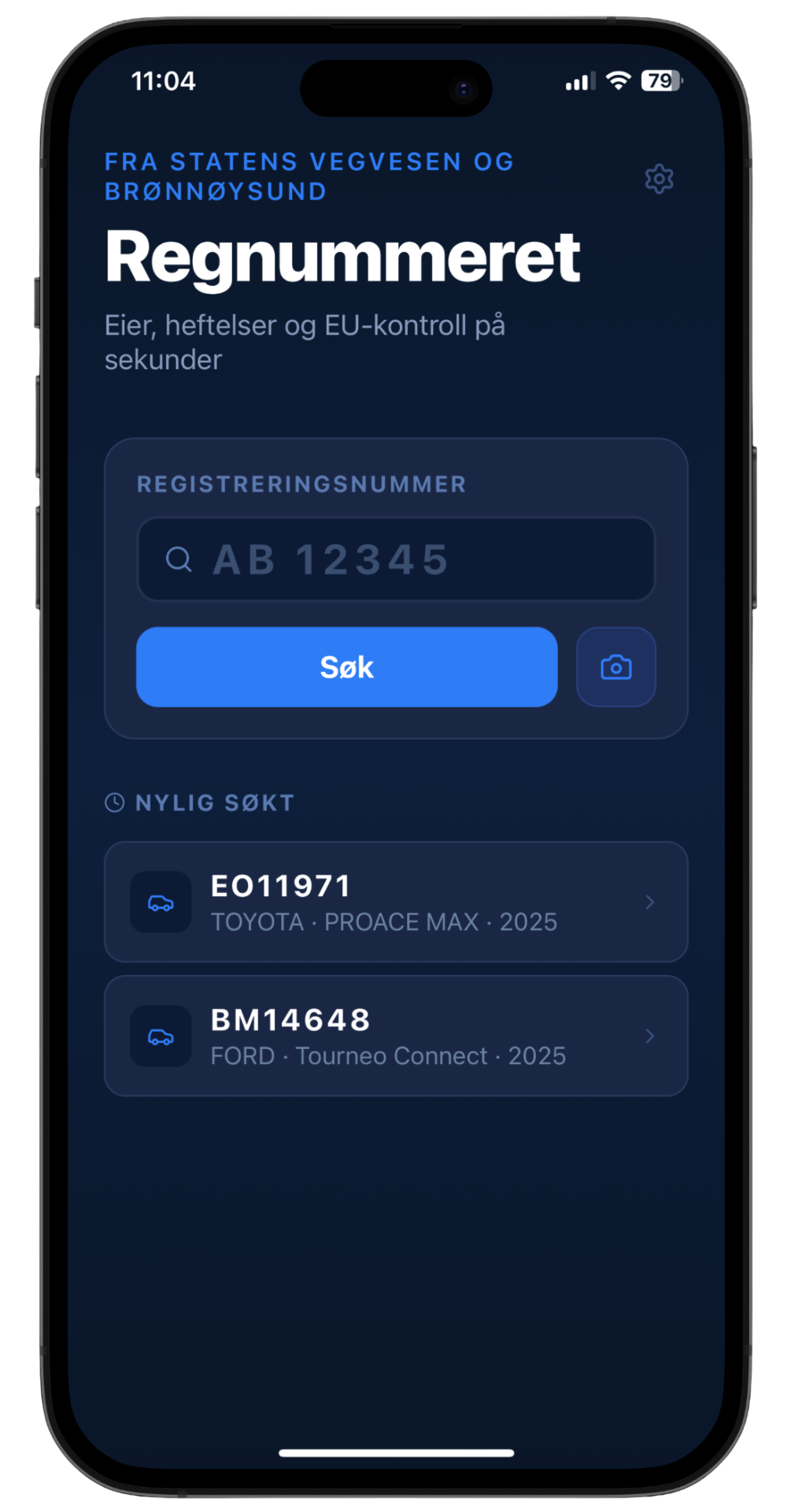Screen dimensions: 791x1512
Task: Open the settings gear icon
Action: click(659, 180)
